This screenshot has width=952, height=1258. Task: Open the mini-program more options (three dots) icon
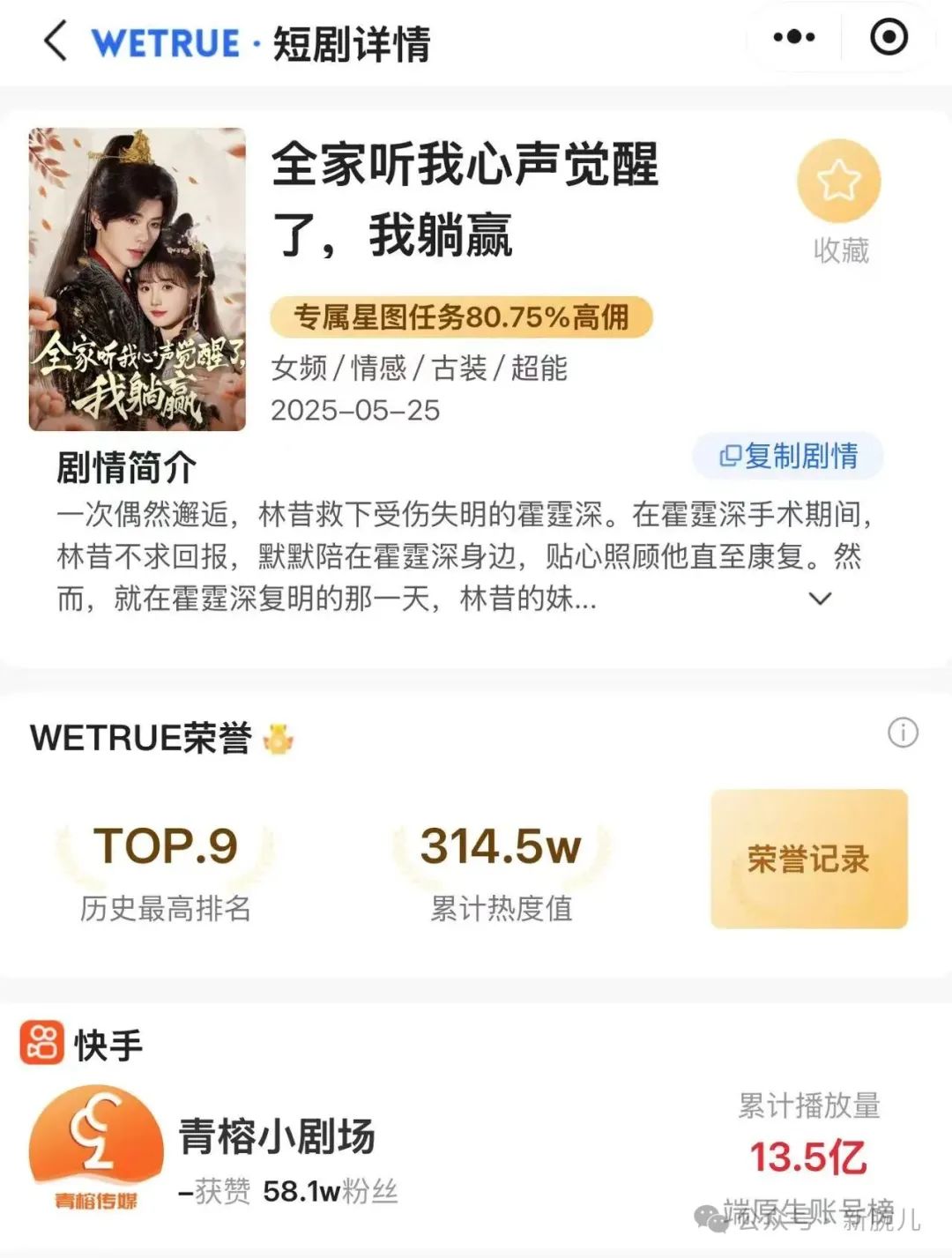pos(792,37)
